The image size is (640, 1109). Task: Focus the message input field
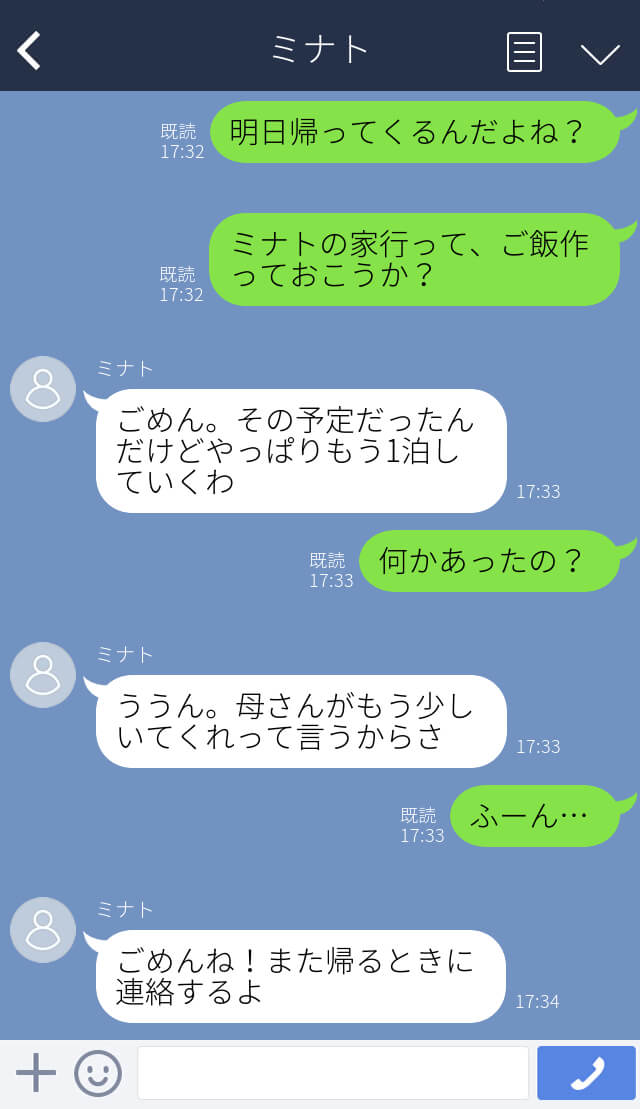(333, 1073)
